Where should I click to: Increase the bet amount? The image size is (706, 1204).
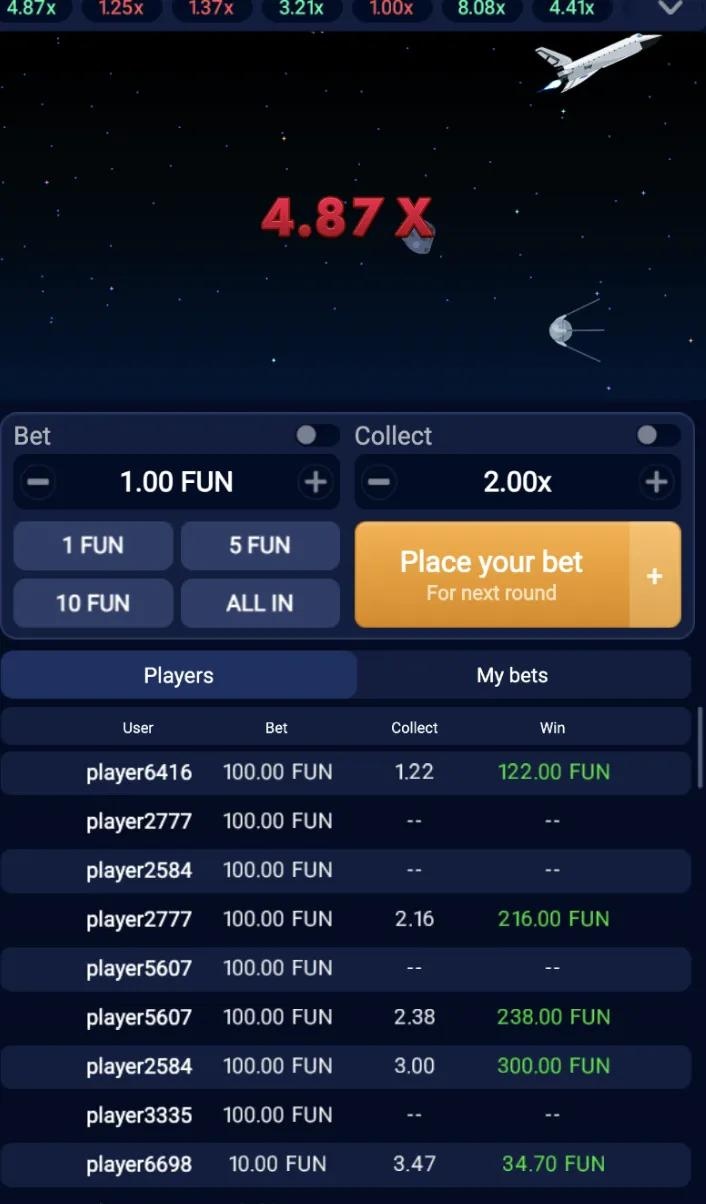[x=315, y=482]
